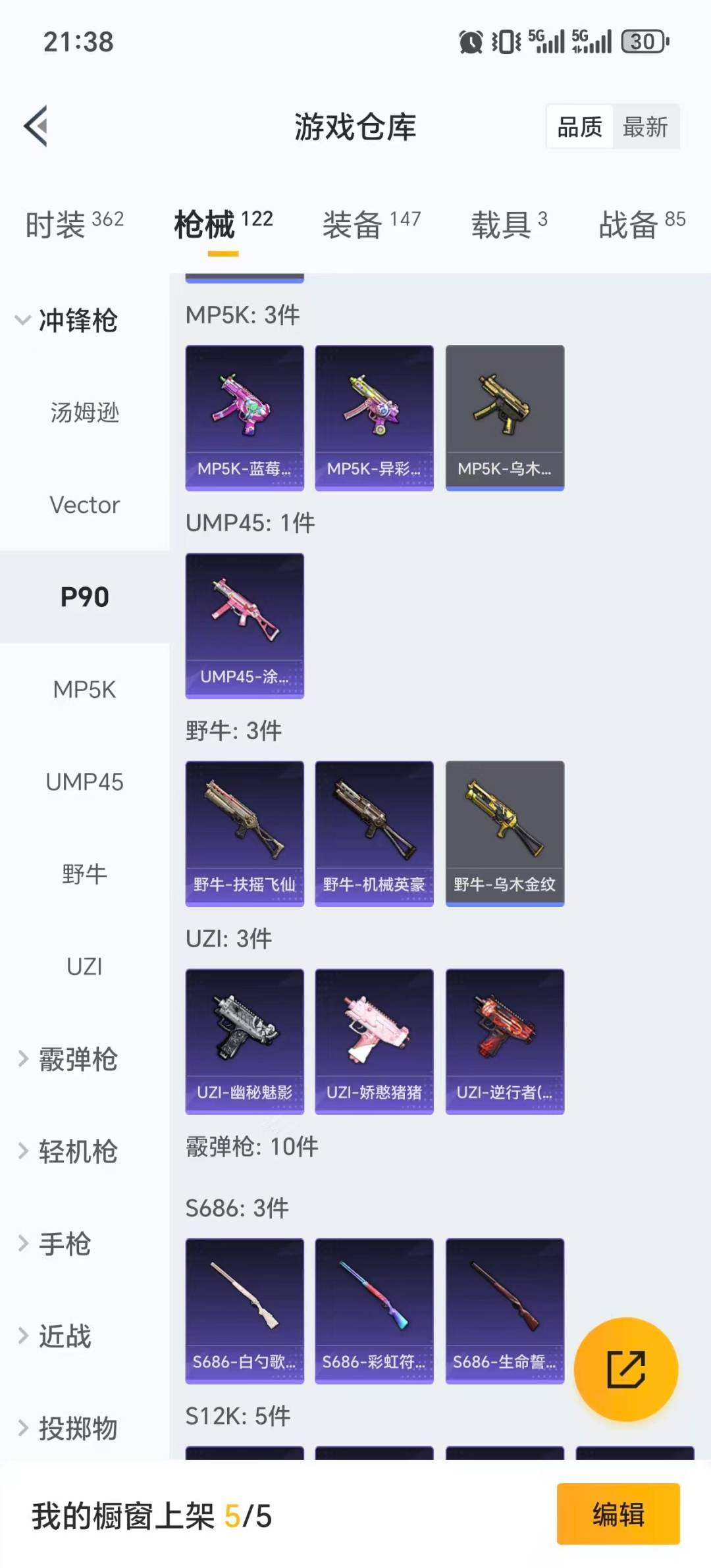711x1568 pixels.
Task: Select the MP5K-乌木 highlighted skin
Action: click(x=504, y=415)
